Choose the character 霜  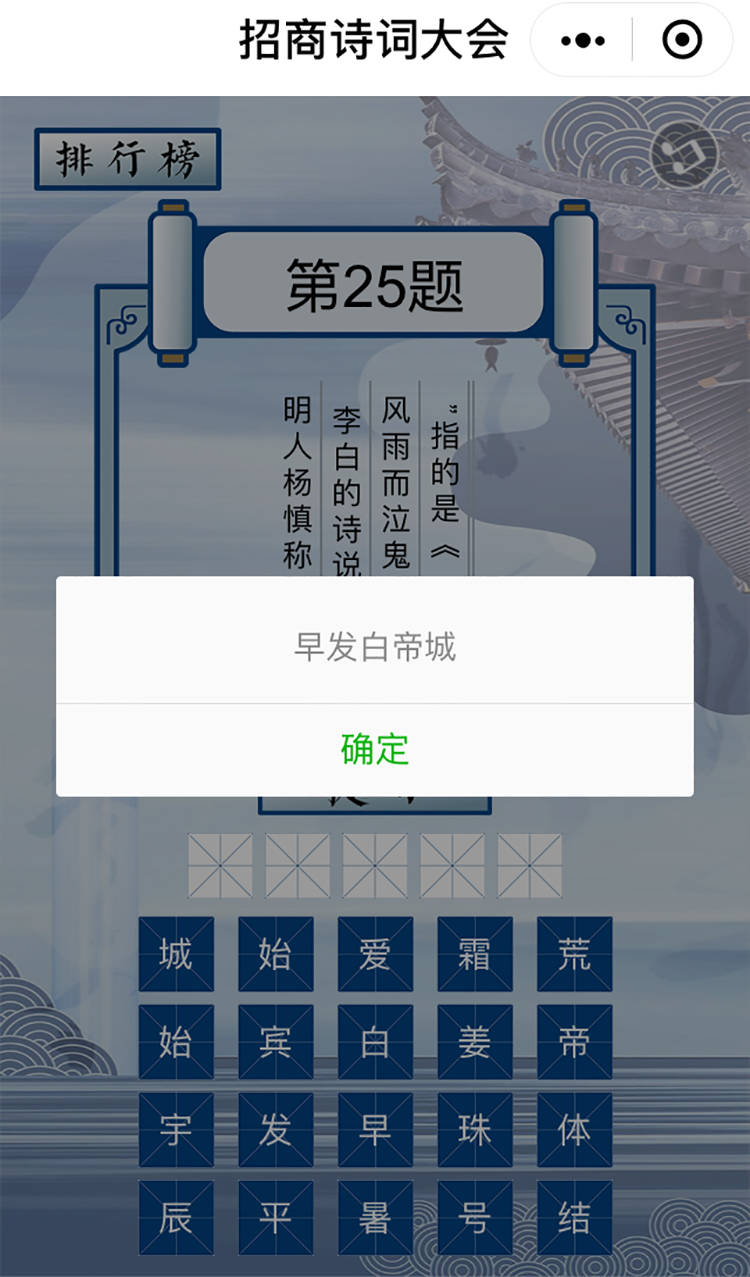point(475,954)
